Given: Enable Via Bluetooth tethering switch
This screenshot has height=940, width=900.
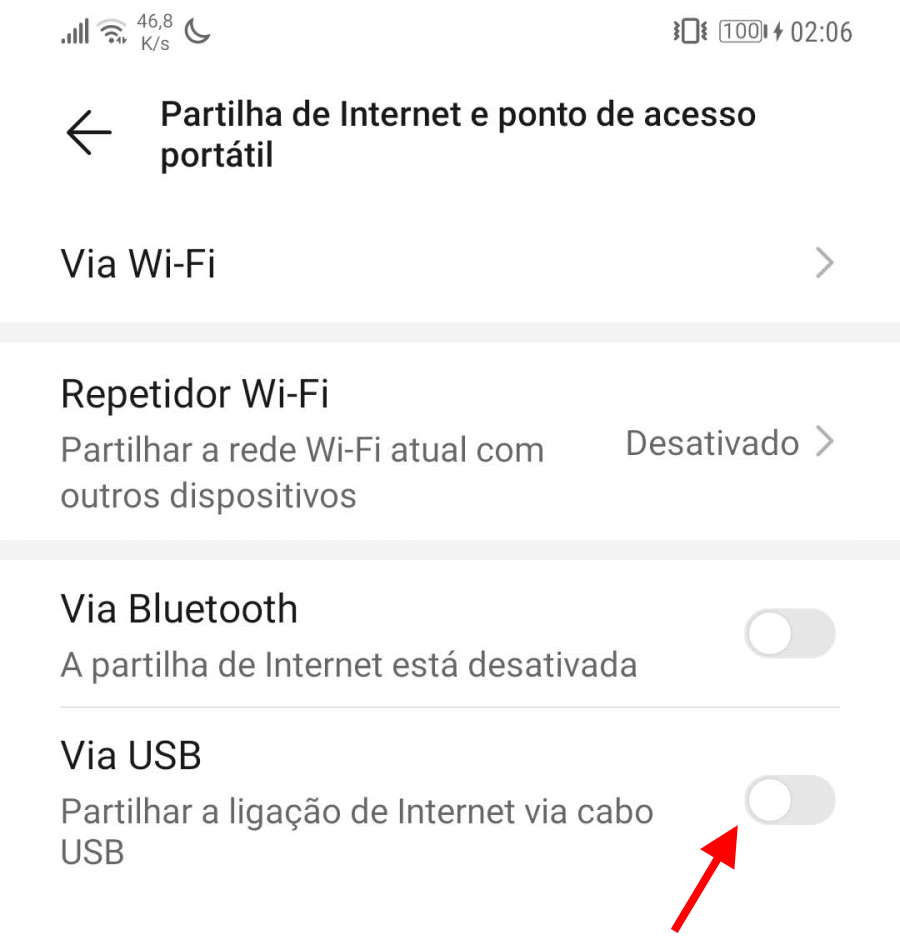Looking at the screenshot, I should point(789,634).
